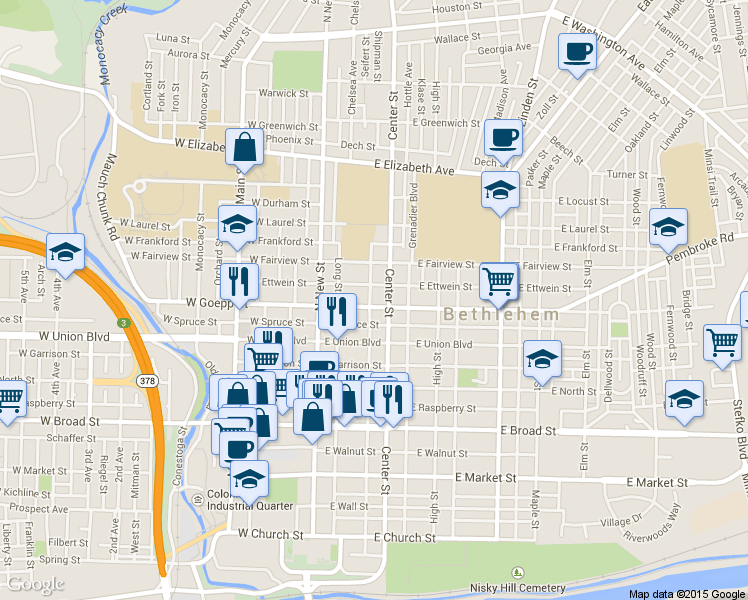Image resolution: width=748 pixels, height=600 pixels.
Task: Open the shopping bag marker above E Walnut St
Action: (x=313, y=415)
